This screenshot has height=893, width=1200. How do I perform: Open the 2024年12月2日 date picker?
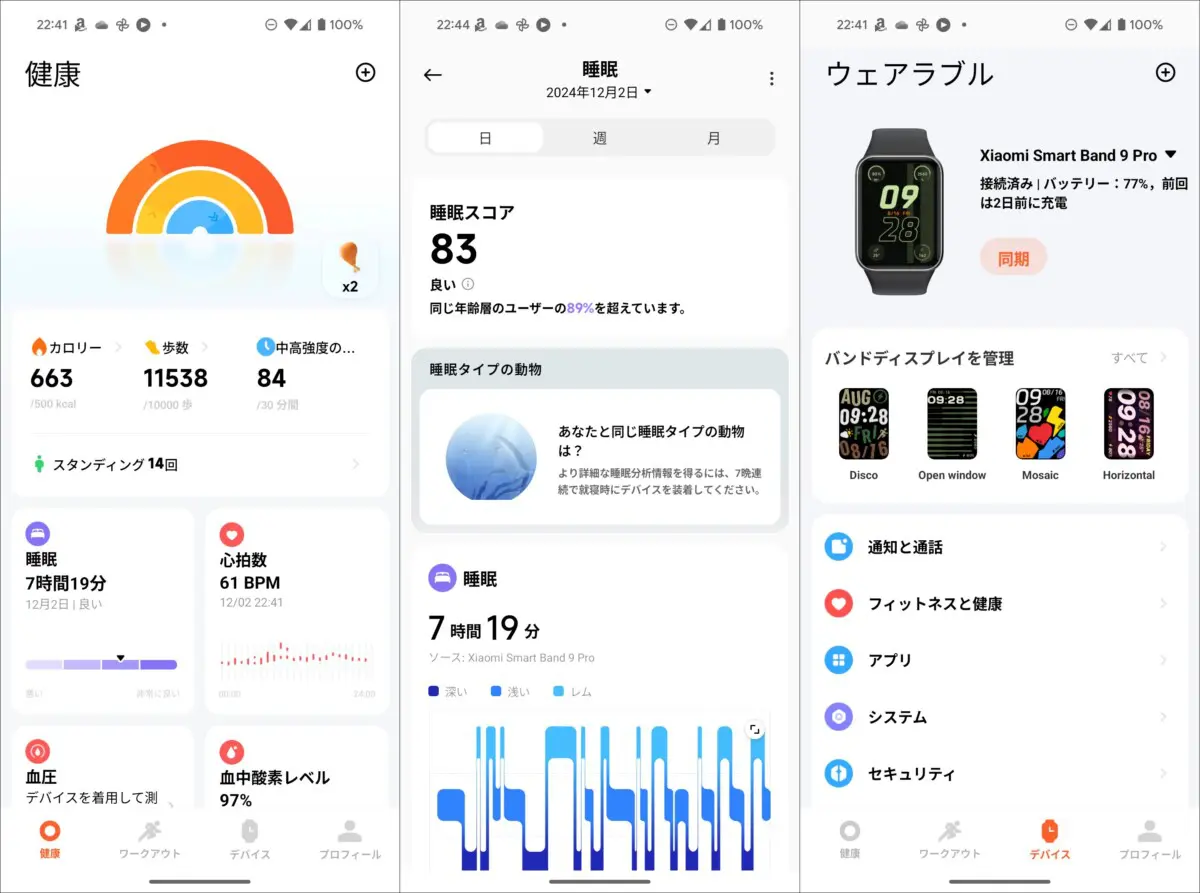pyautogui.click(x=598, y=92)
